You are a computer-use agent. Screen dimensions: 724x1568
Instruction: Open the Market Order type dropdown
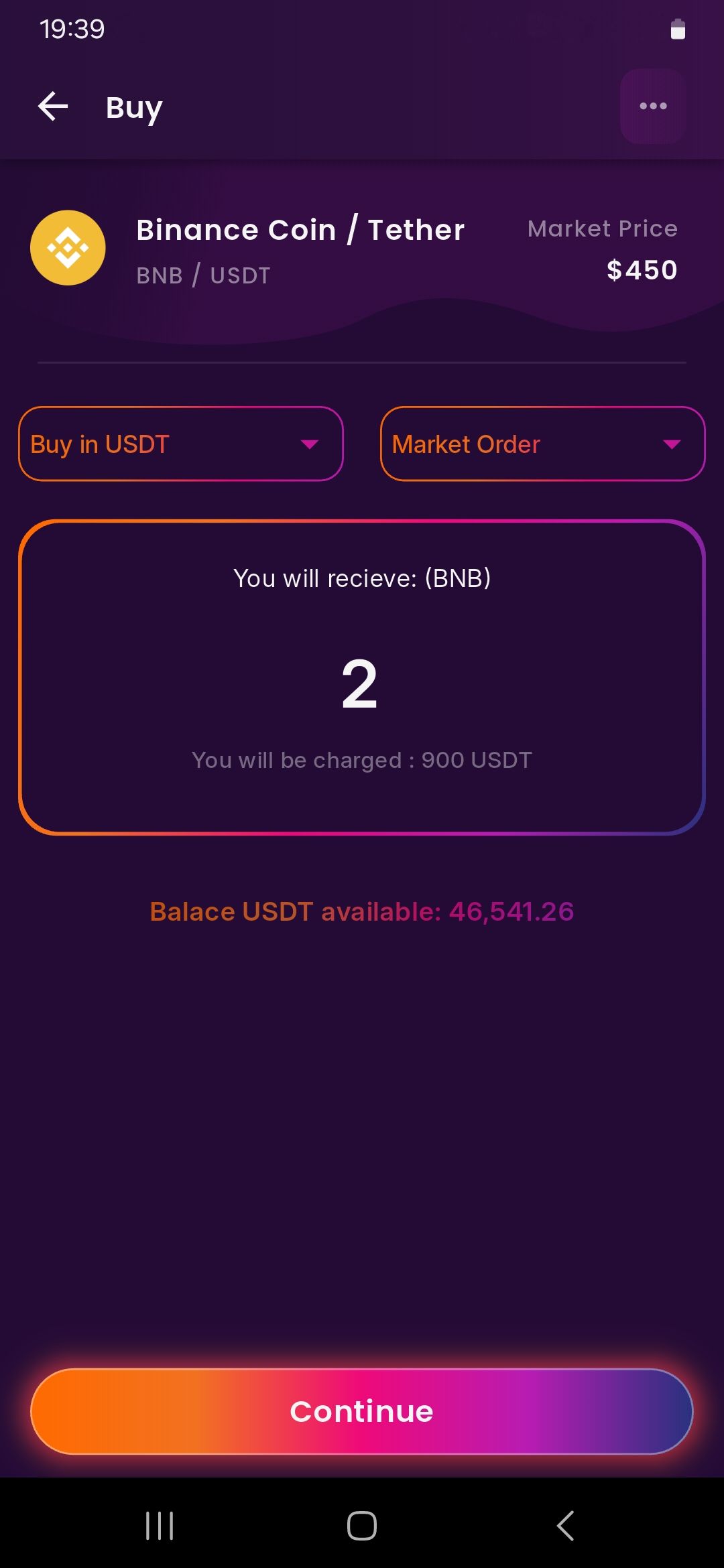(543, 444)
